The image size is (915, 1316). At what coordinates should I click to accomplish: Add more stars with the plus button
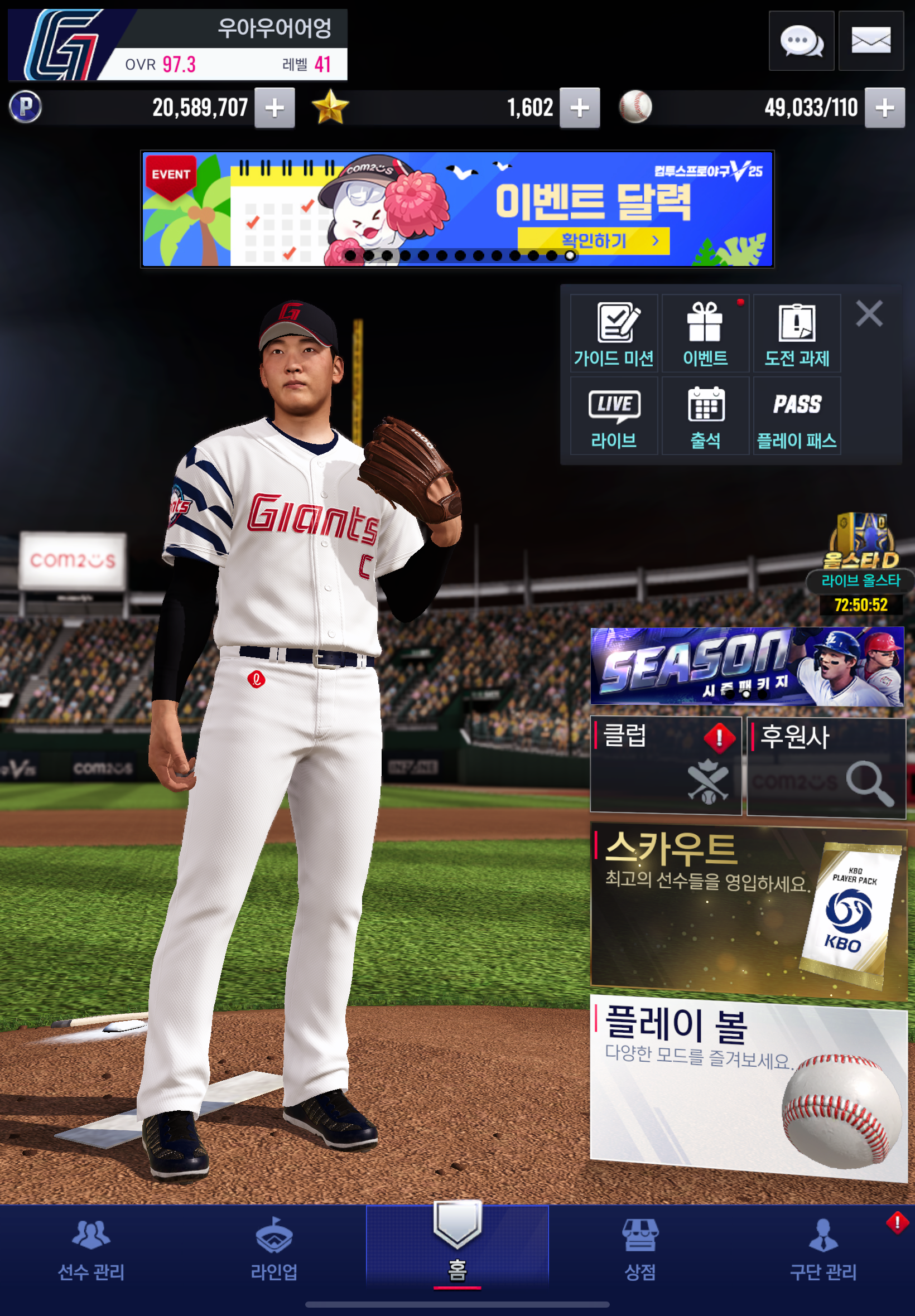[580, 108]
